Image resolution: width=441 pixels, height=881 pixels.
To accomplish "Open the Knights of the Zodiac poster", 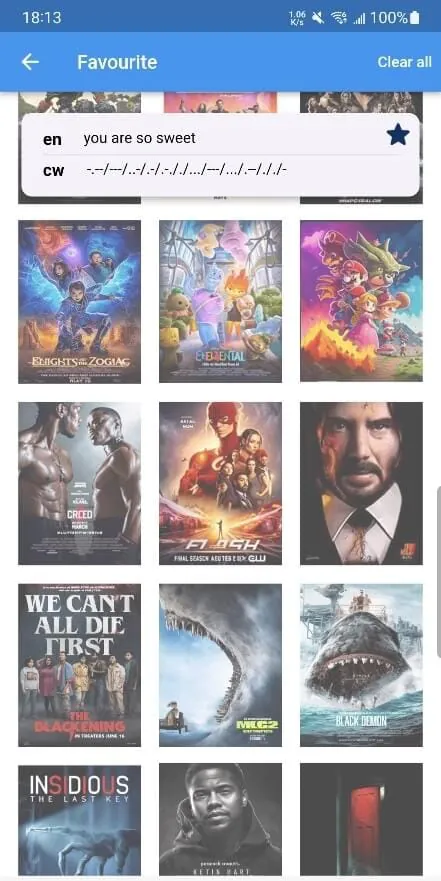I will coord(80,302).
